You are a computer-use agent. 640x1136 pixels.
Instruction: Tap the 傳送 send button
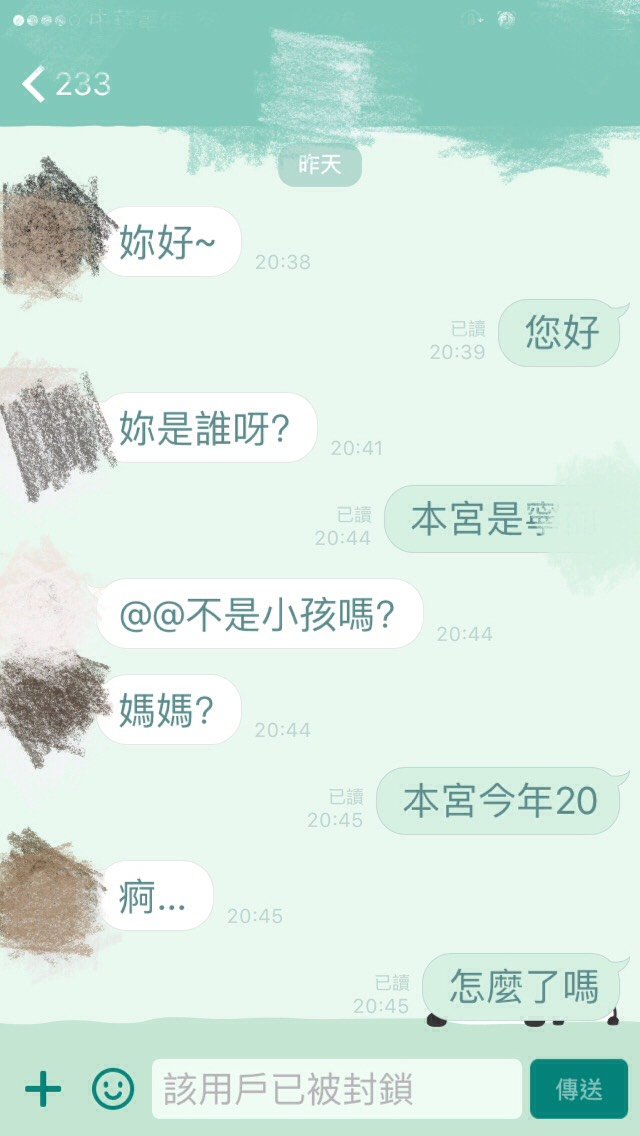point(579,1089)
